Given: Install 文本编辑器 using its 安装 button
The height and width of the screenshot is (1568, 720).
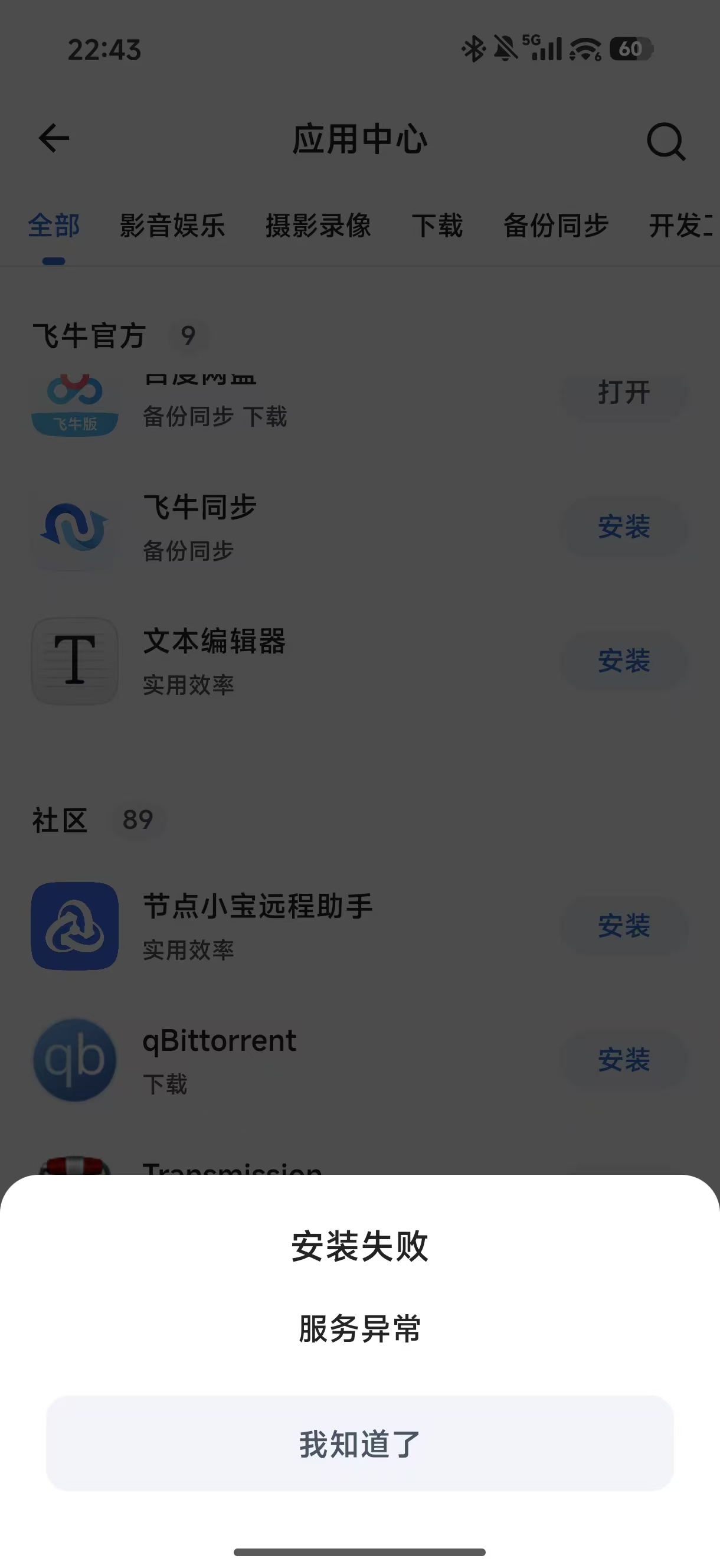Looking at the screenshot, I should coord(624,661).
